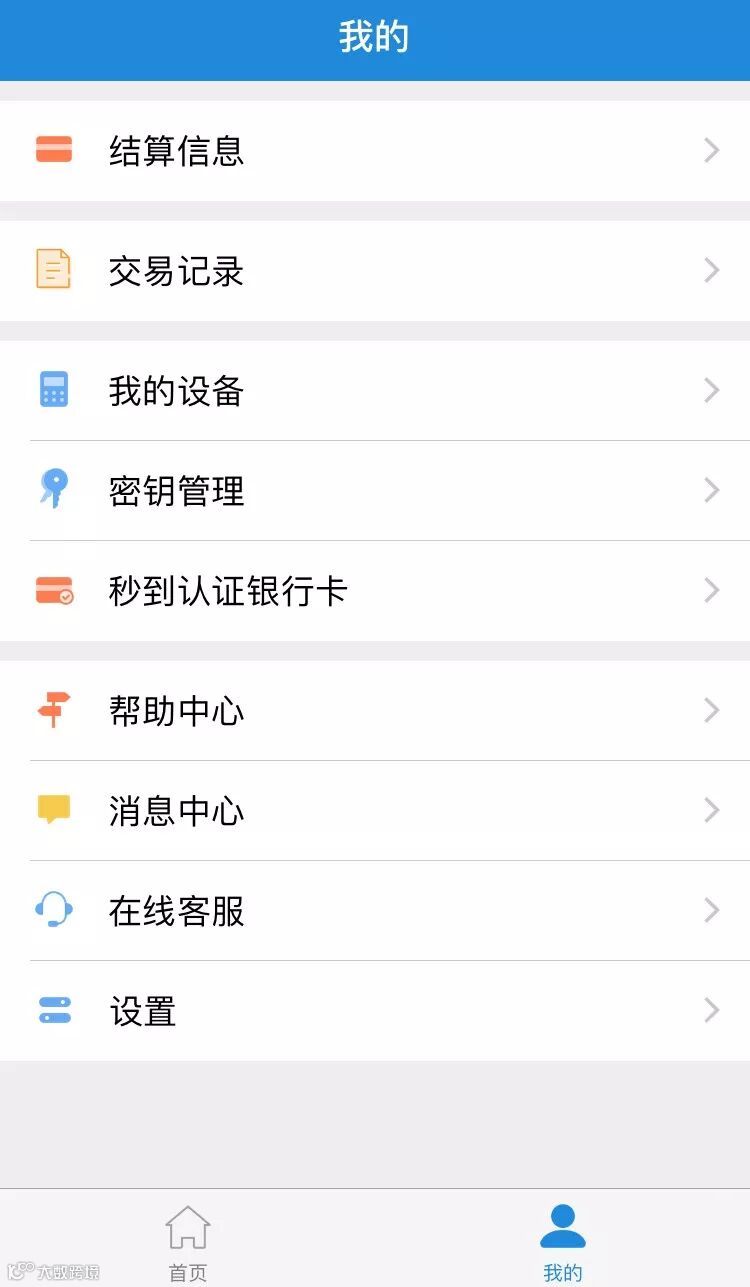View 交易记录 transaction records
750x1287 pixels.
pos(375,271)
